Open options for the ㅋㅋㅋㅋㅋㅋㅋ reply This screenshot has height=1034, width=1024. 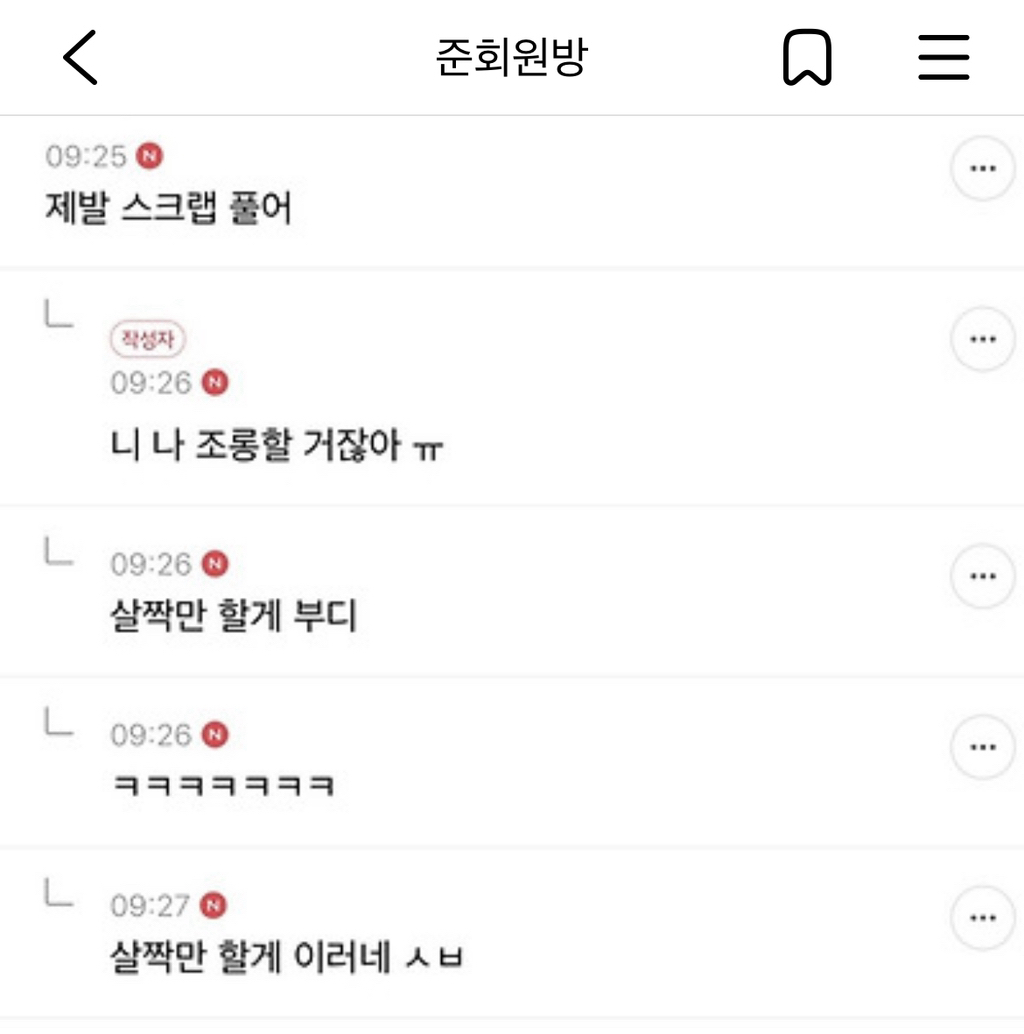pos(982,747)
